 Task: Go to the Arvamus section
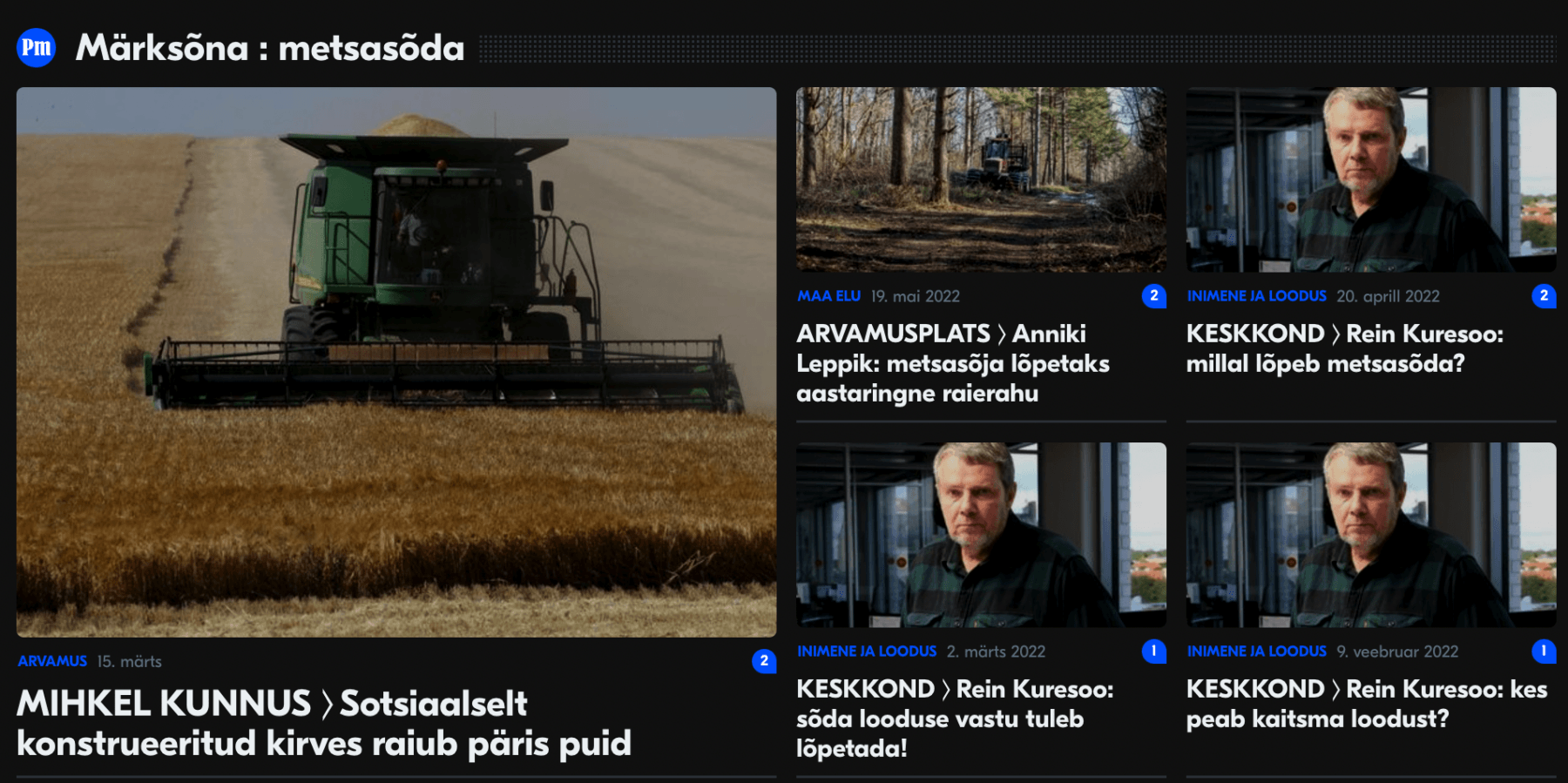point(52,661)
